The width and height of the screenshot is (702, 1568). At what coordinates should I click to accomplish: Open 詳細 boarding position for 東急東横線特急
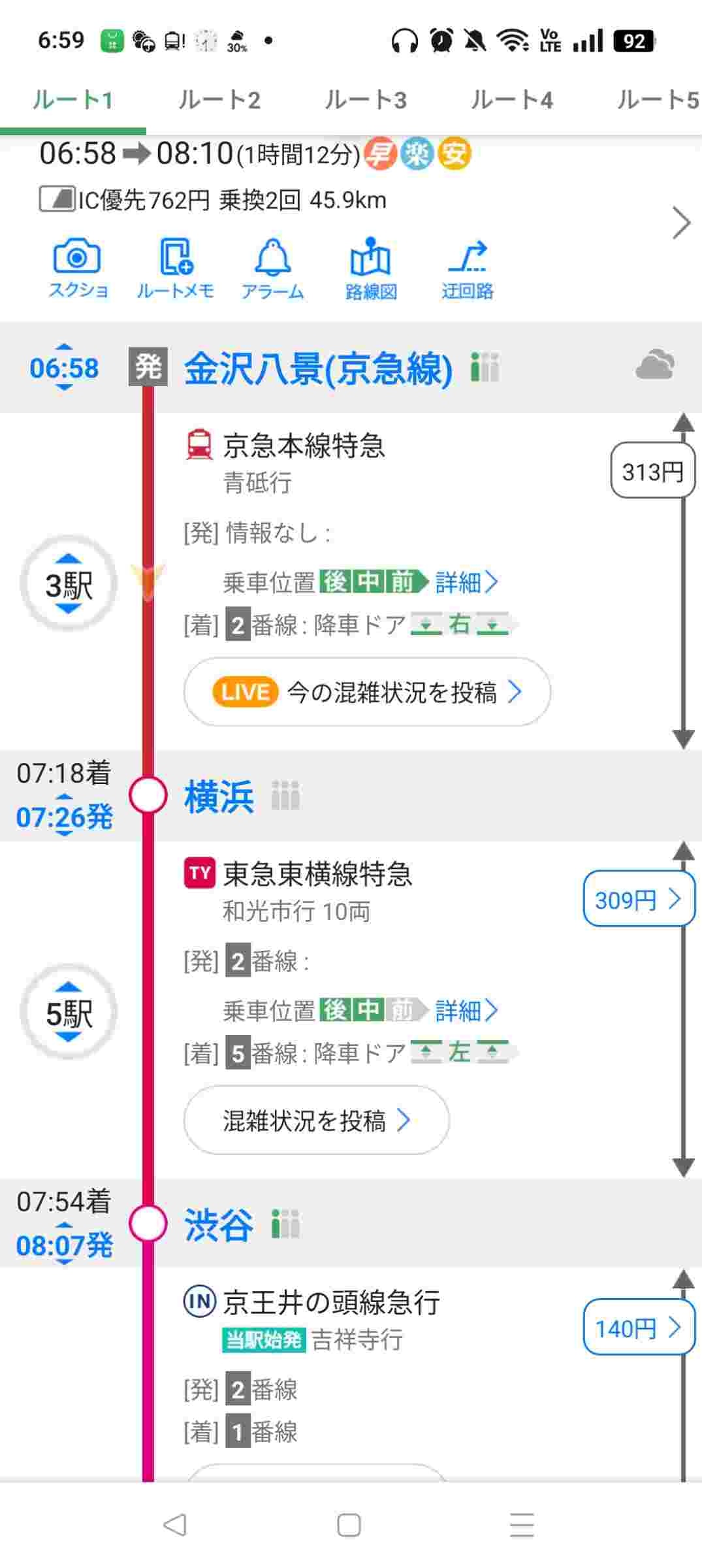(466, 1011)
